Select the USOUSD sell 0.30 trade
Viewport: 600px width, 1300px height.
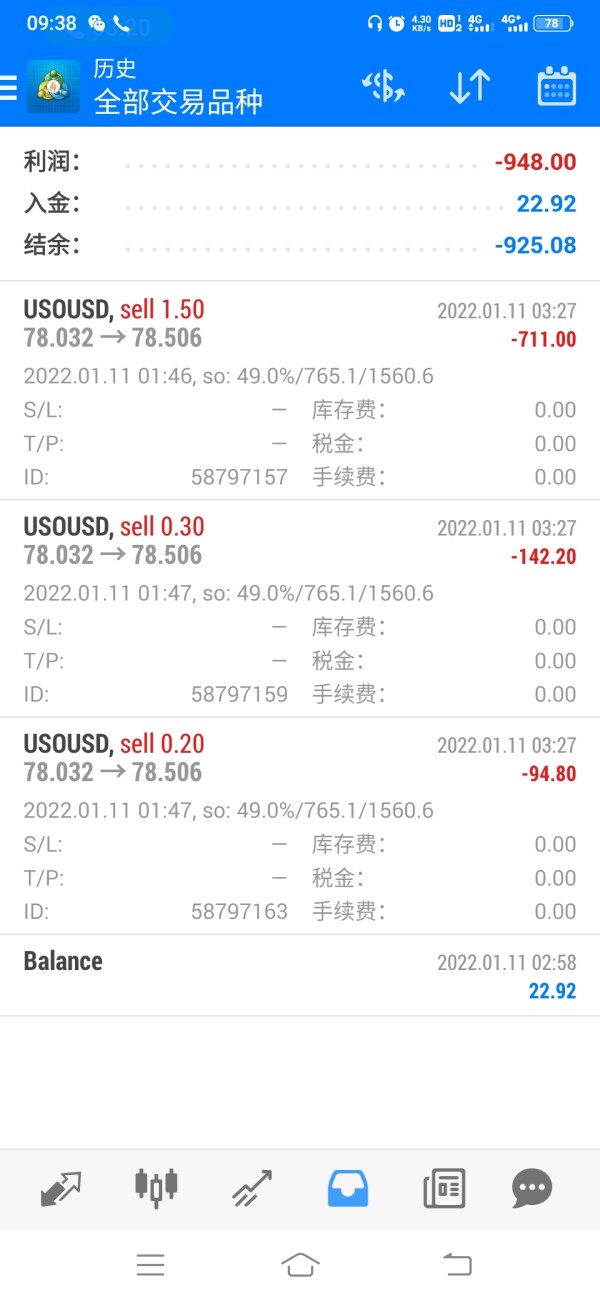tap(300, 608)
